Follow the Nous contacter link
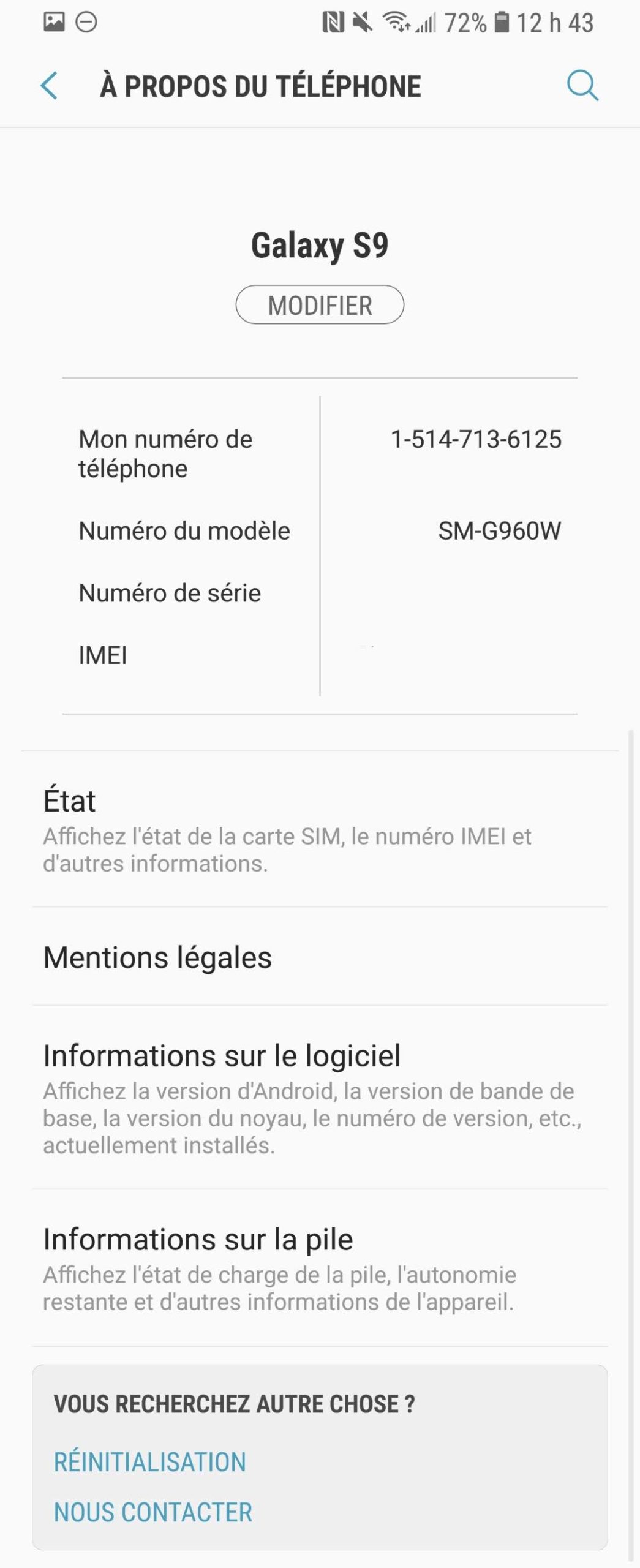Viewport: 640px width, 1568px height. (x=153, y=1512)
